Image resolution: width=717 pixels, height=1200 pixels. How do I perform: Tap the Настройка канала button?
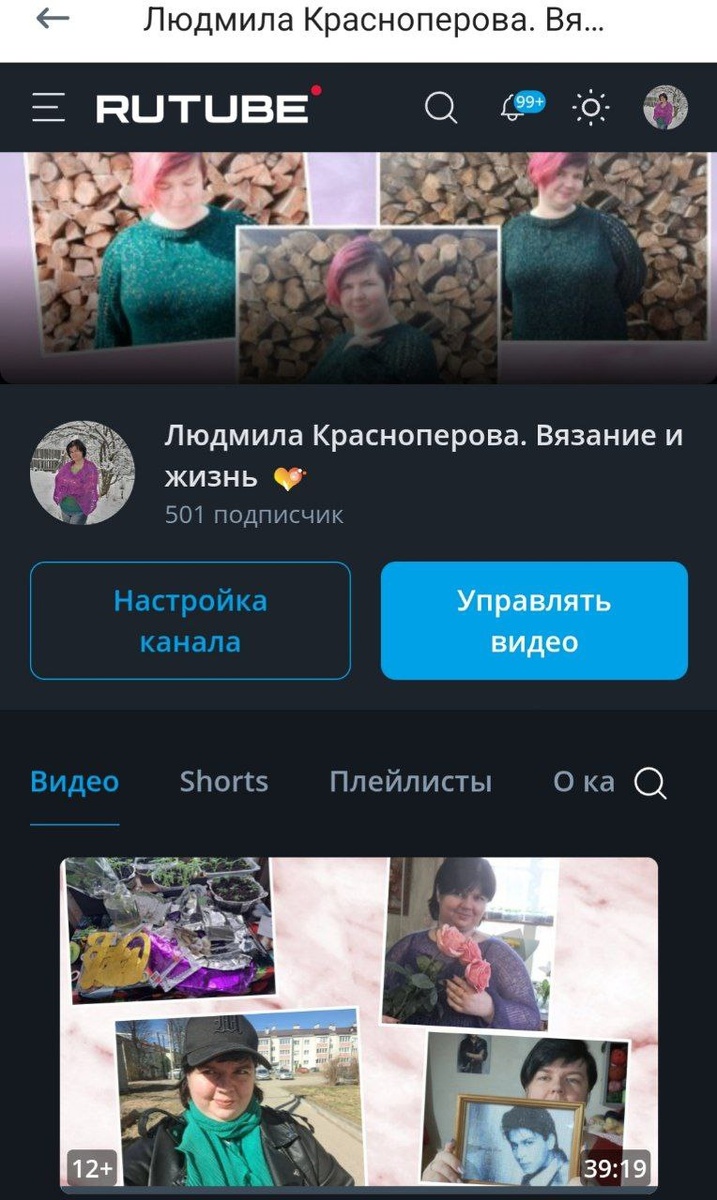pyautogui.click(x=190, y=621)
